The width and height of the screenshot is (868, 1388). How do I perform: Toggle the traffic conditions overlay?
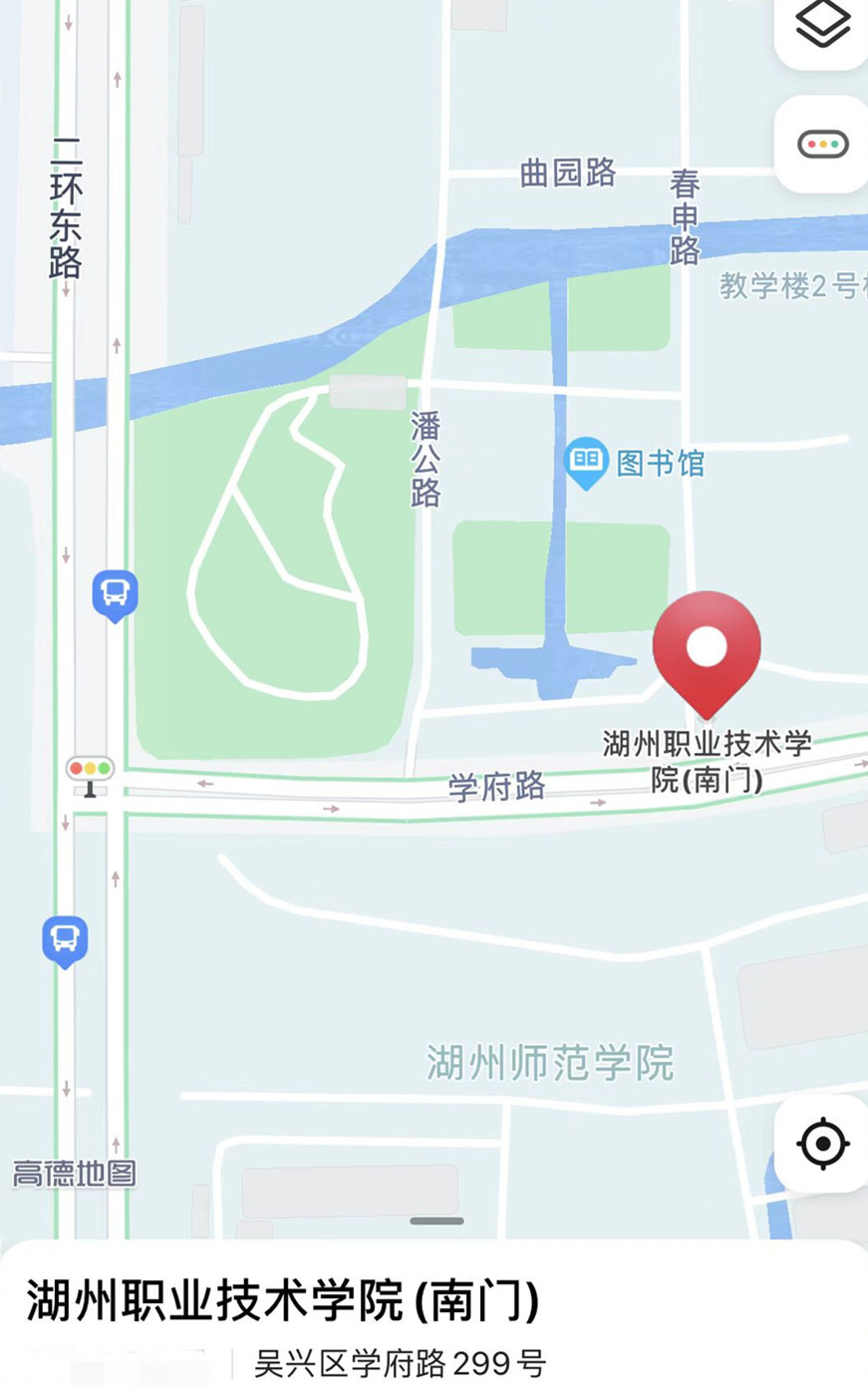pos(822,145)
